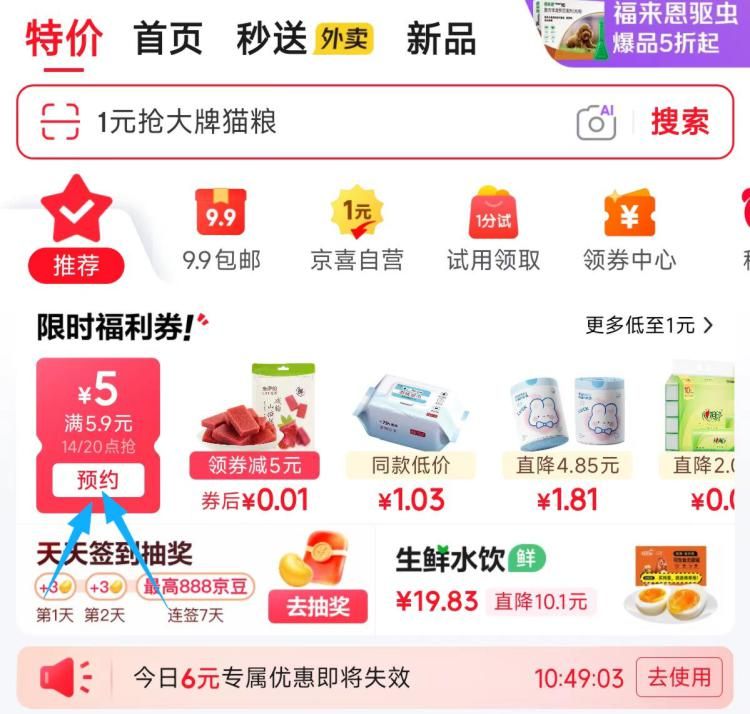Switch to the 首页 tab
This screenshot has height=714, width=750.
(x=167, y=40)
